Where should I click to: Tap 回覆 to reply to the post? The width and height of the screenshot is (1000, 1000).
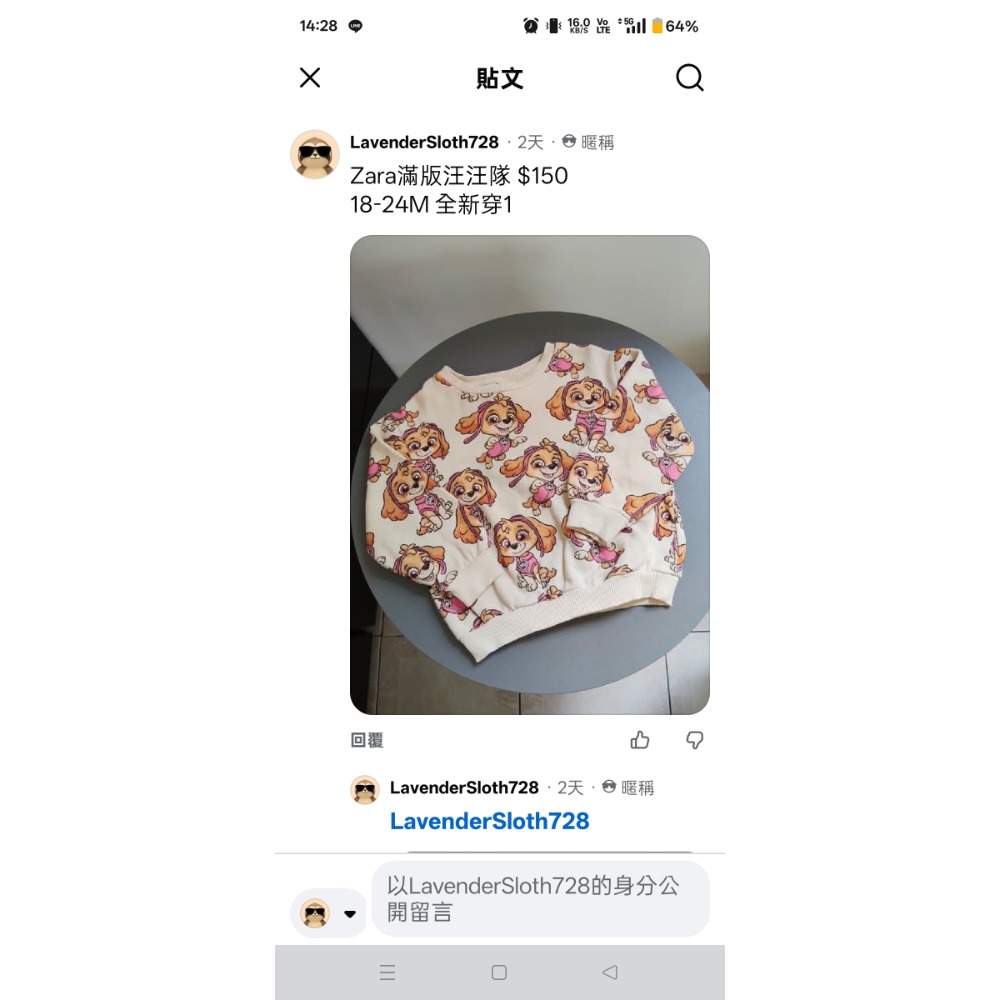367,741
